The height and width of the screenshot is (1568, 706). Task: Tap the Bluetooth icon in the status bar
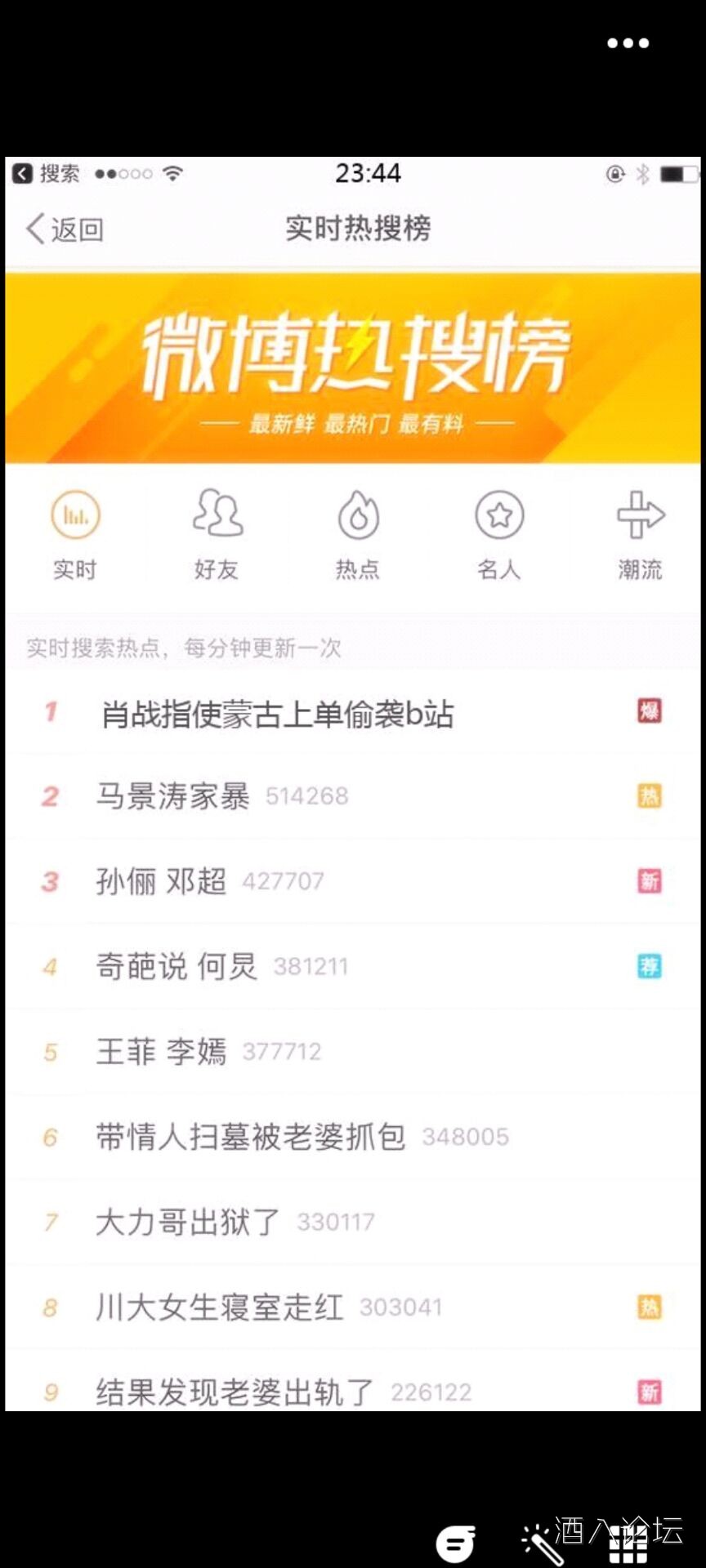coord(642,172)
